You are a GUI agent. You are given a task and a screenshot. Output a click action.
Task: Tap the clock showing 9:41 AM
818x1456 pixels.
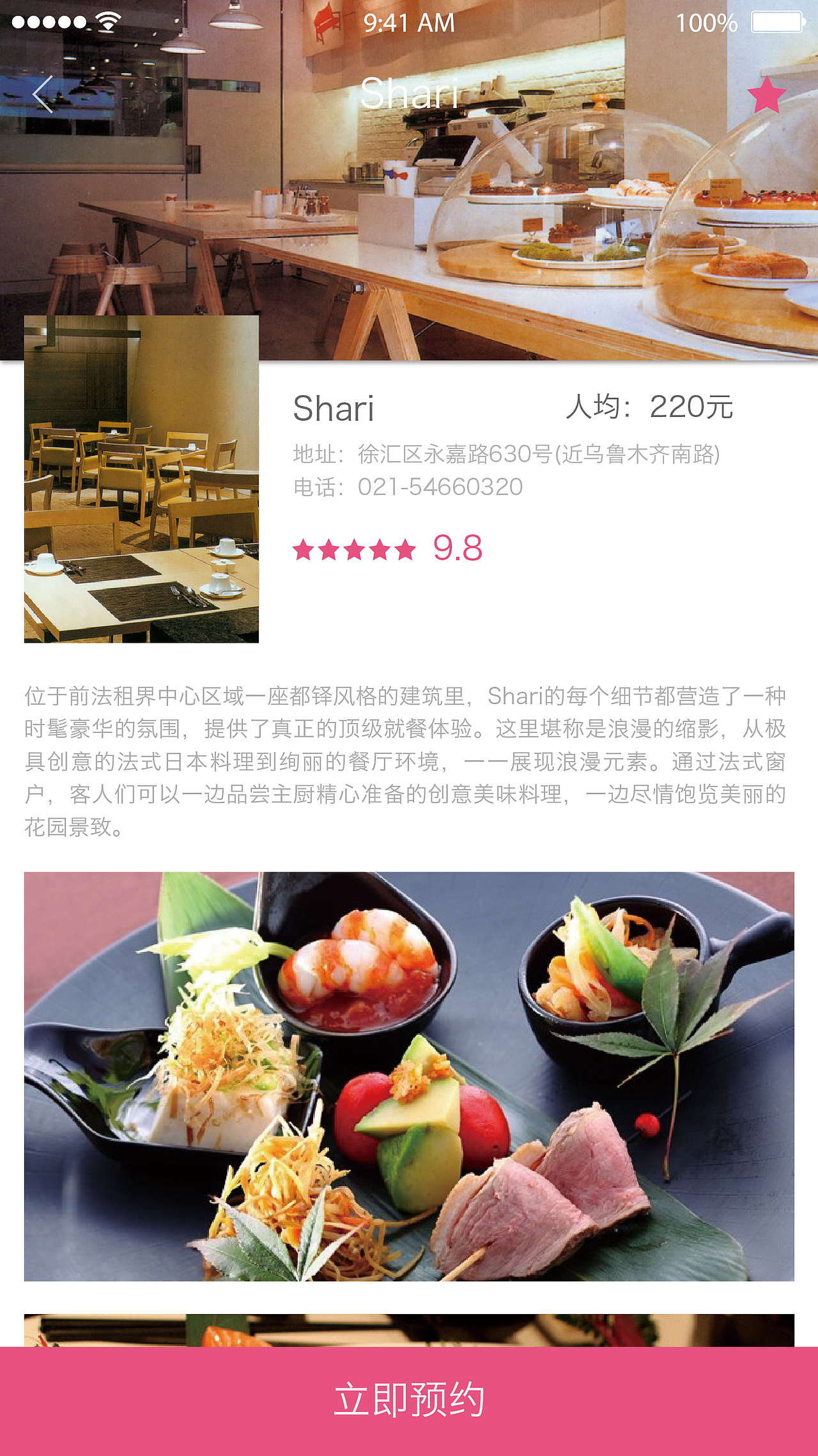(408, 23)
